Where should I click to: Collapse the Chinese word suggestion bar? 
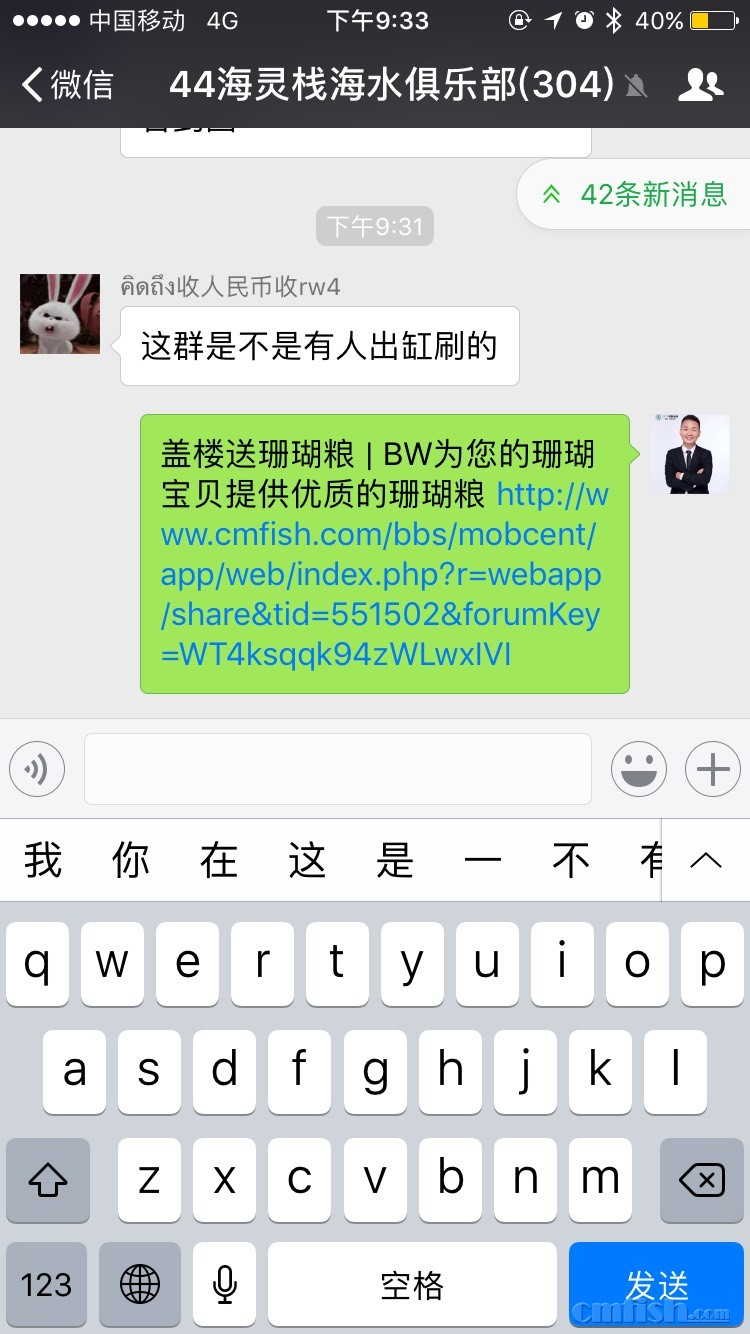706,860
